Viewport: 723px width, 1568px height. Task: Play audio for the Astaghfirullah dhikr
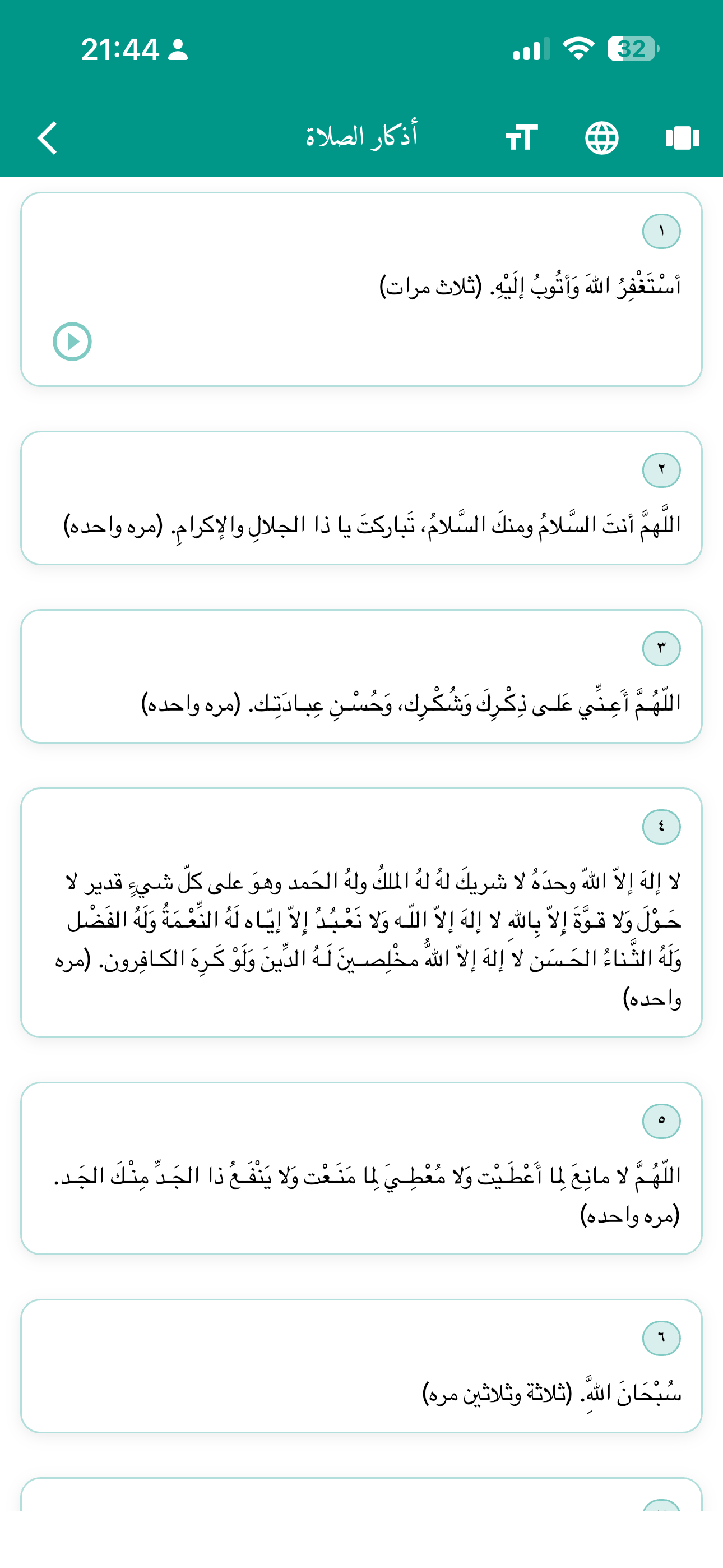click(73, 342)
